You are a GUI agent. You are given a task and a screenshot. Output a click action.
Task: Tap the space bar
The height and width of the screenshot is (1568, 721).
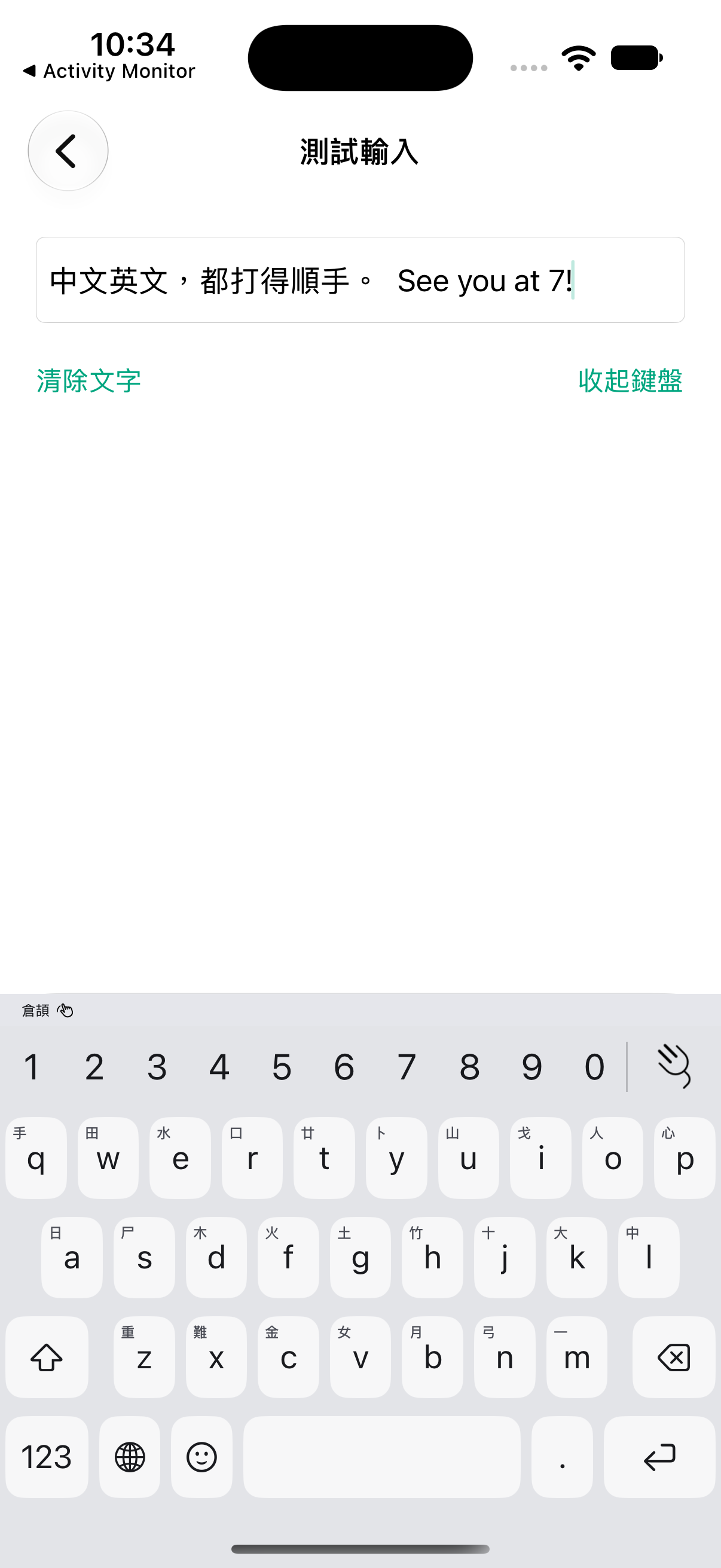[x=381, y=1457]
